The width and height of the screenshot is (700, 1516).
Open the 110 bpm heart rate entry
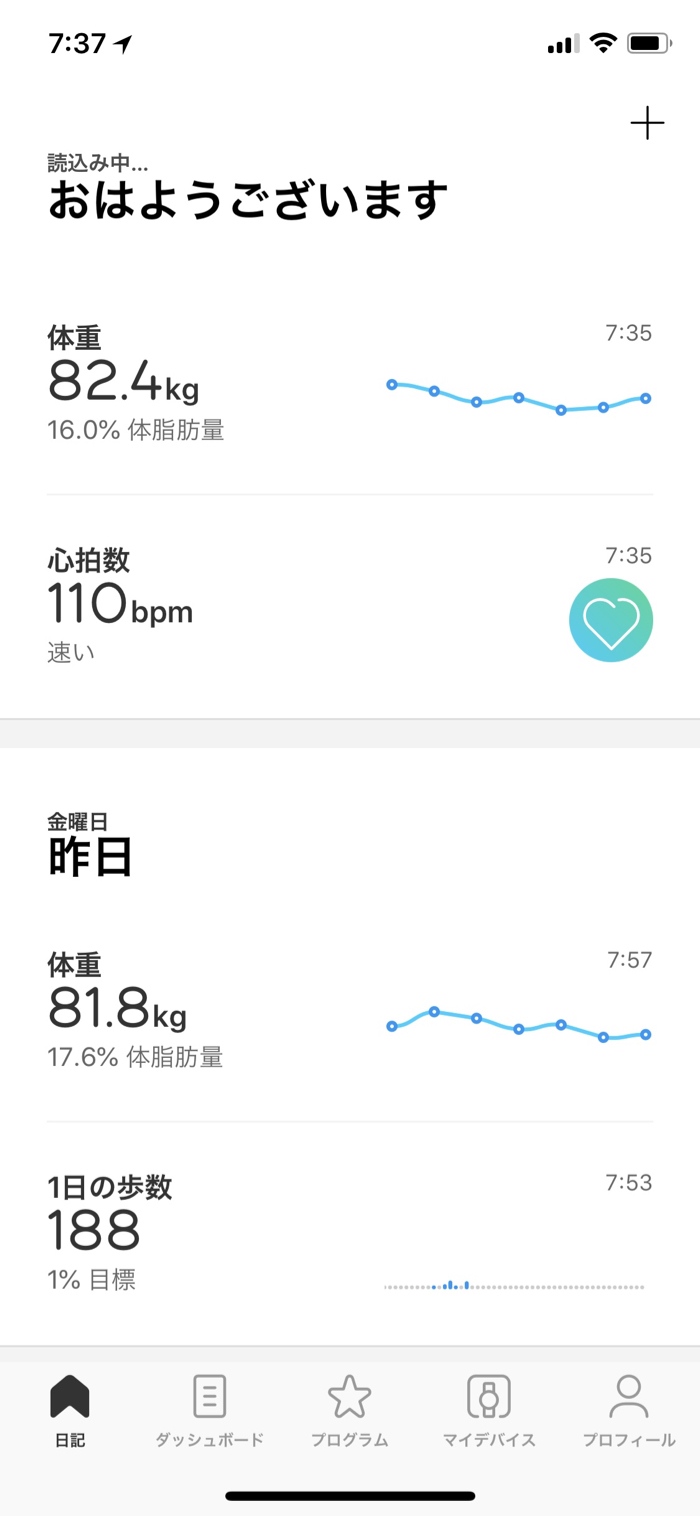point(350,606)
